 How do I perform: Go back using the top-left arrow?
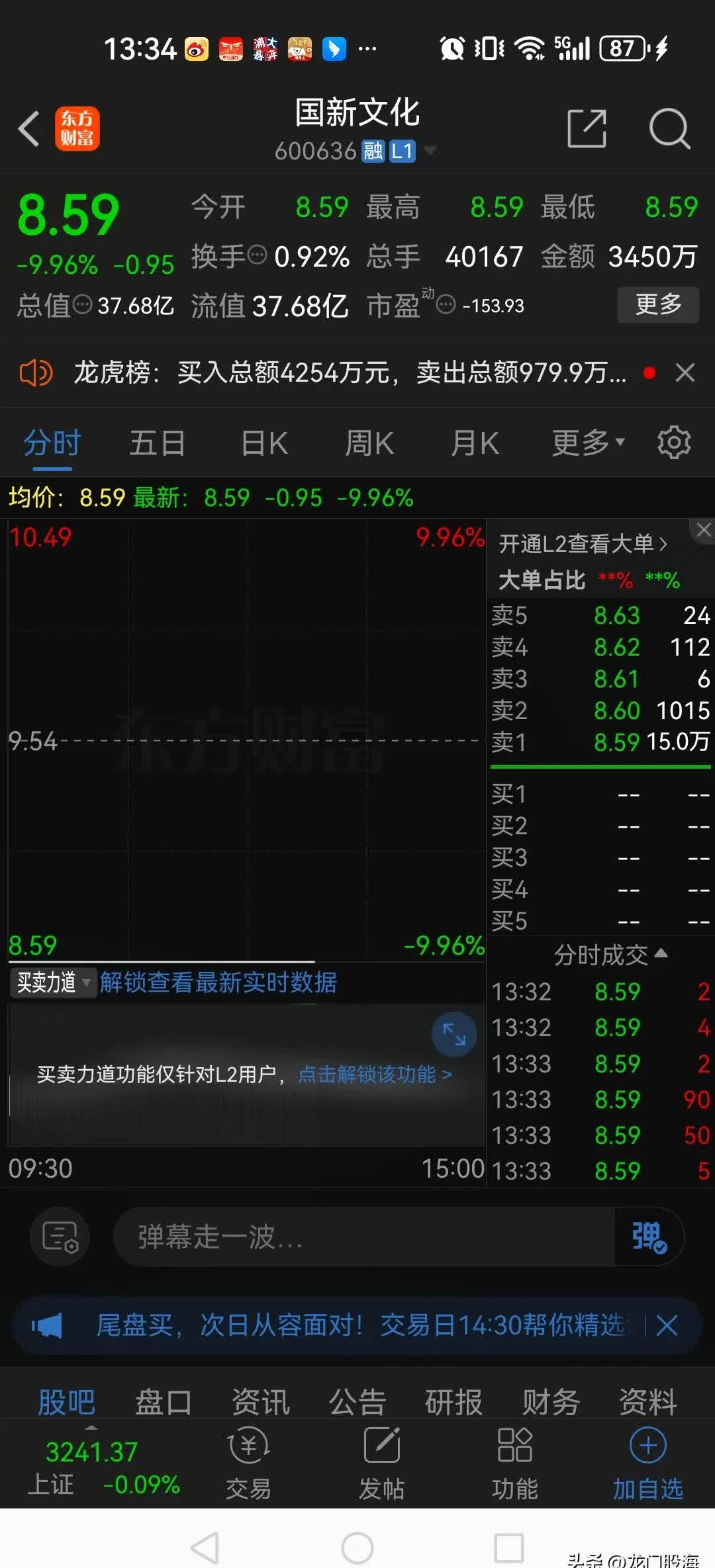29,128
